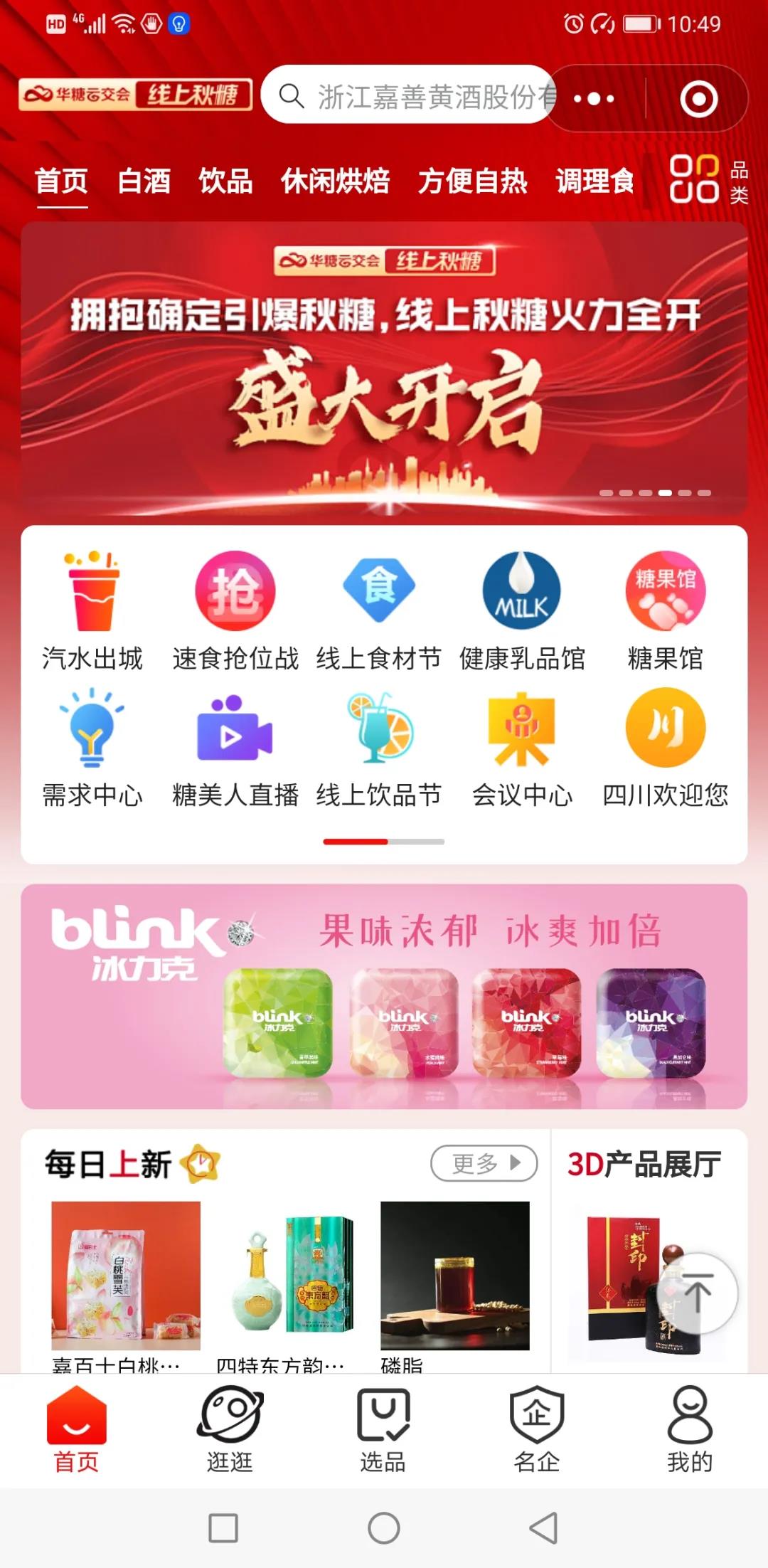
Task: Open the mini program more-options menu
Action: (594, 99)
